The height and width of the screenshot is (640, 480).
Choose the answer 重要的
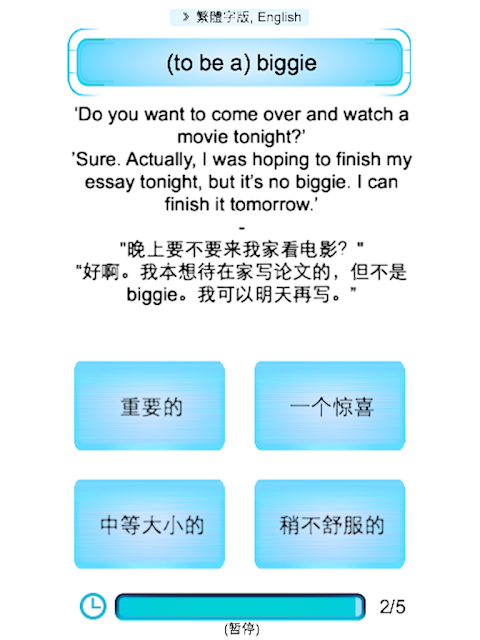click(149, 406)
